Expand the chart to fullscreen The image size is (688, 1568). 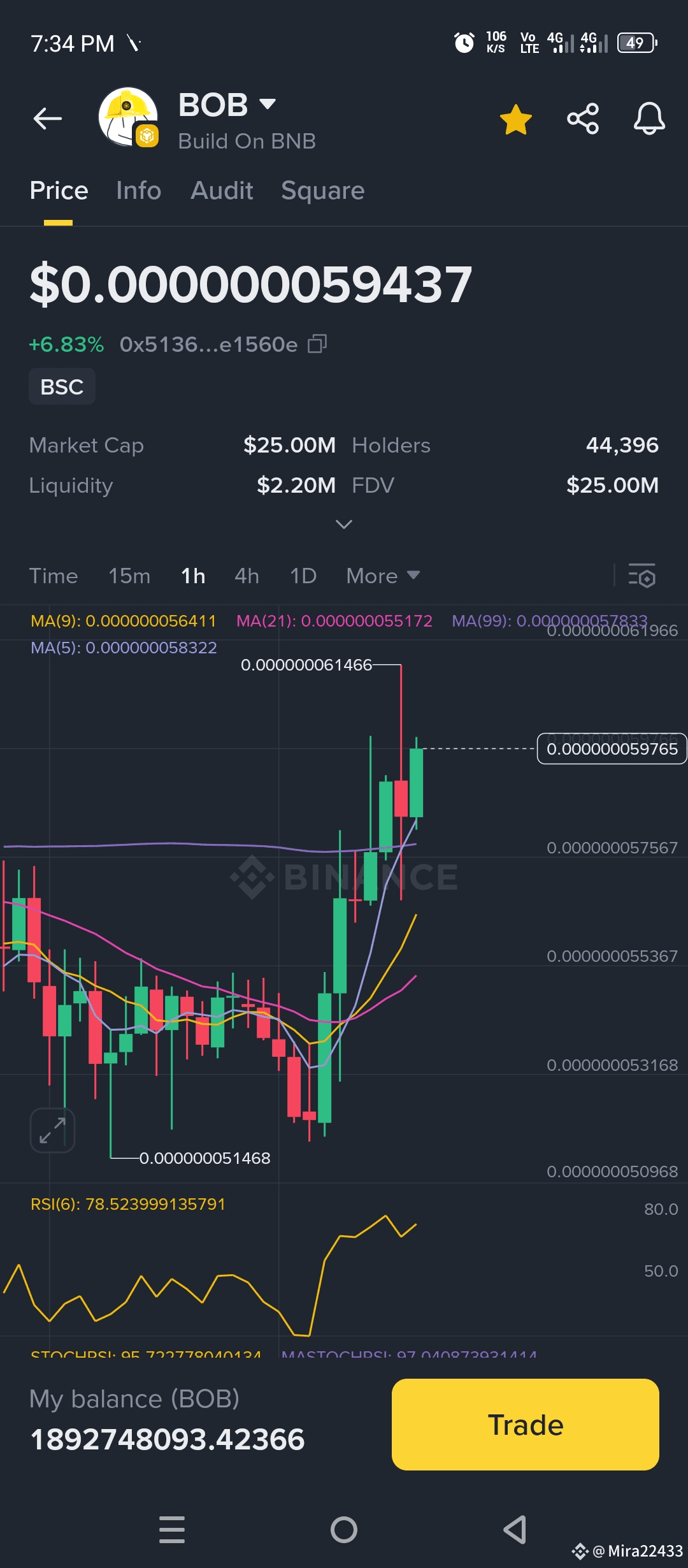click(x=52, y=1130)
